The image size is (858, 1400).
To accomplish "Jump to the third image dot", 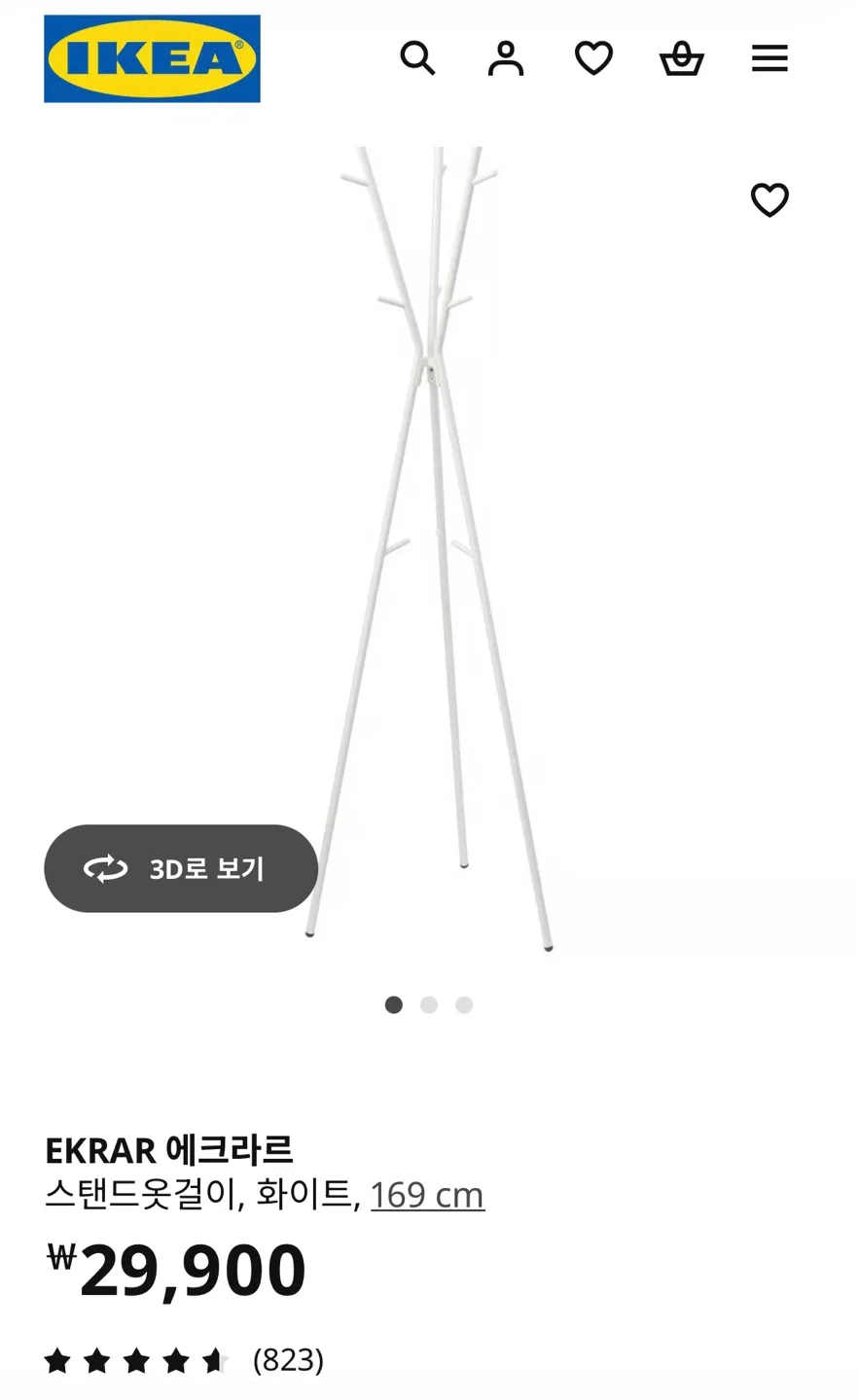I will pyautogui.click(x=464, y=1004).
